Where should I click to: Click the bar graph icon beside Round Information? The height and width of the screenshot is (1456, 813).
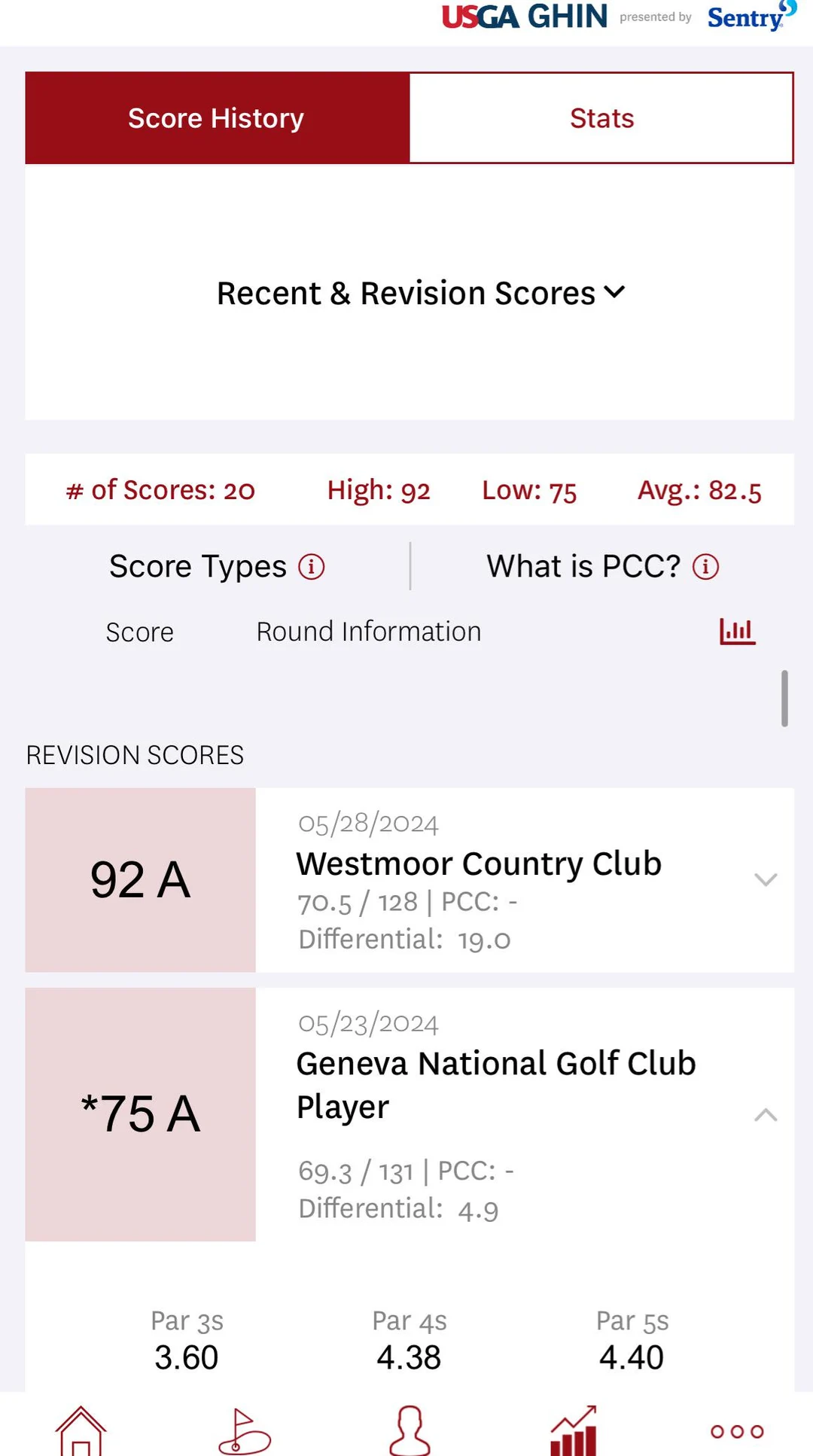[737, 632]
